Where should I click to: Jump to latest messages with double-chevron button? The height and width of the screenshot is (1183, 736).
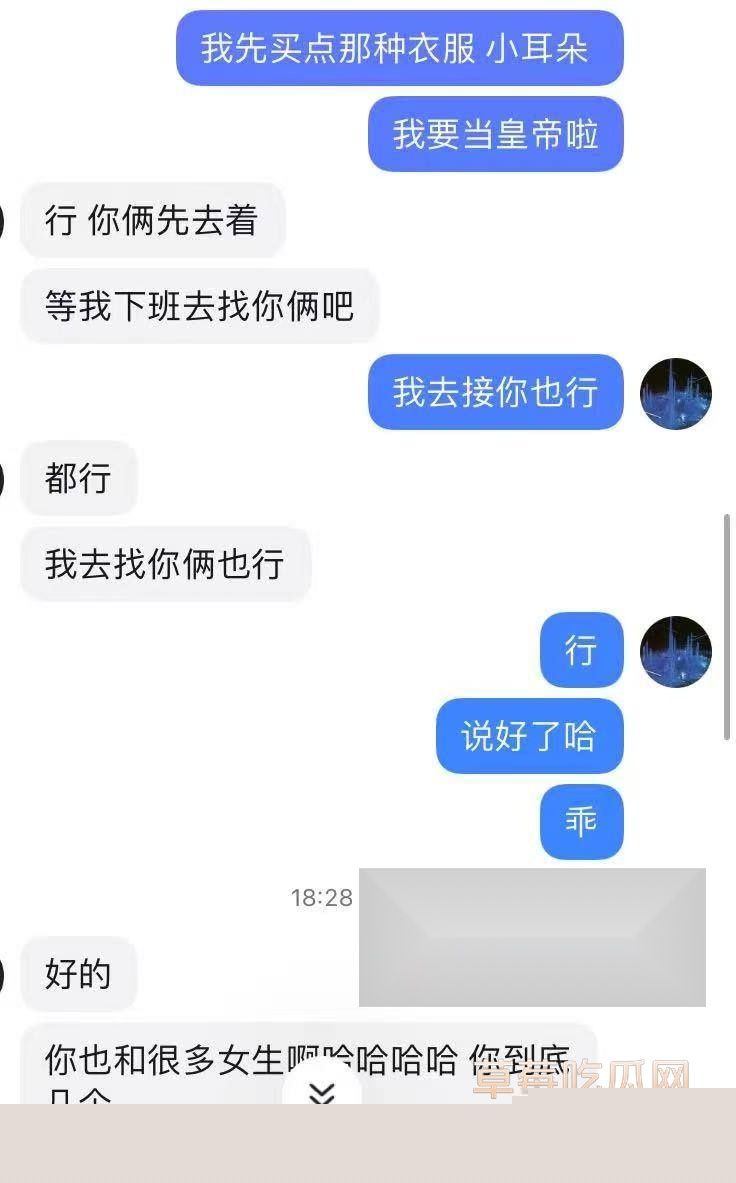tap(321, 1094)
